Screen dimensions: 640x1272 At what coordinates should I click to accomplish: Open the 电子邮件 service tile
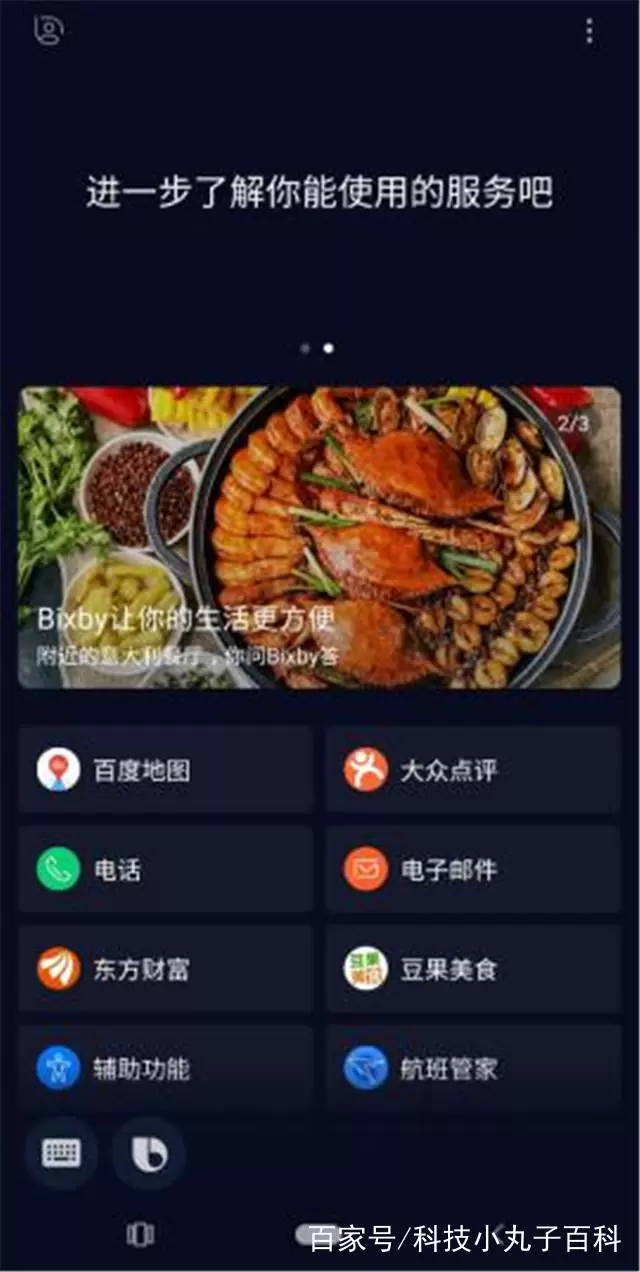[x=472, y=870]
